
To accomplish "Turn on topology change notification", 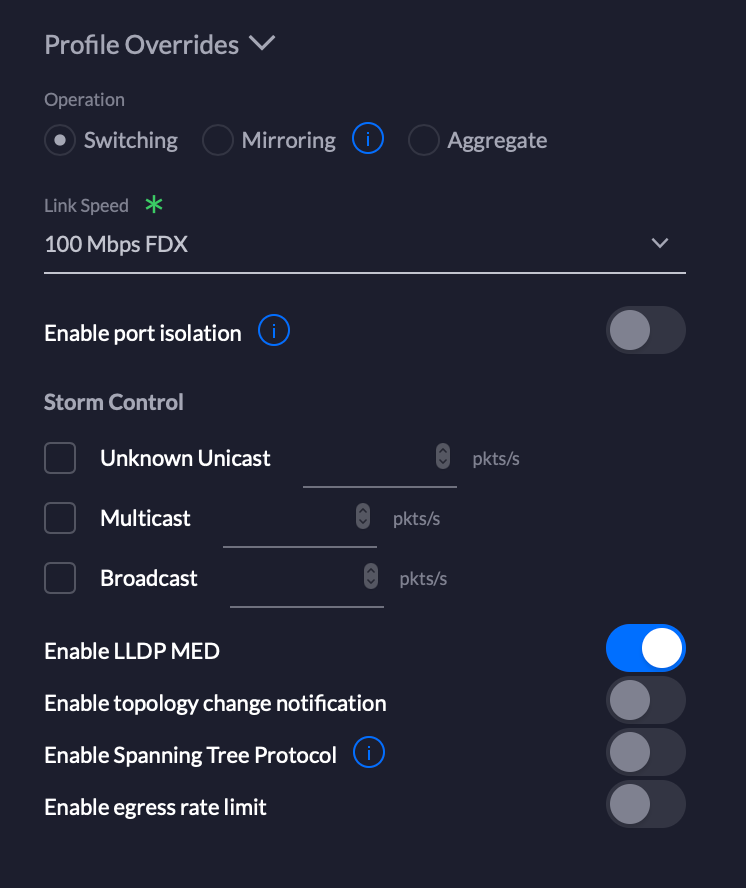I will coord(646,700).
